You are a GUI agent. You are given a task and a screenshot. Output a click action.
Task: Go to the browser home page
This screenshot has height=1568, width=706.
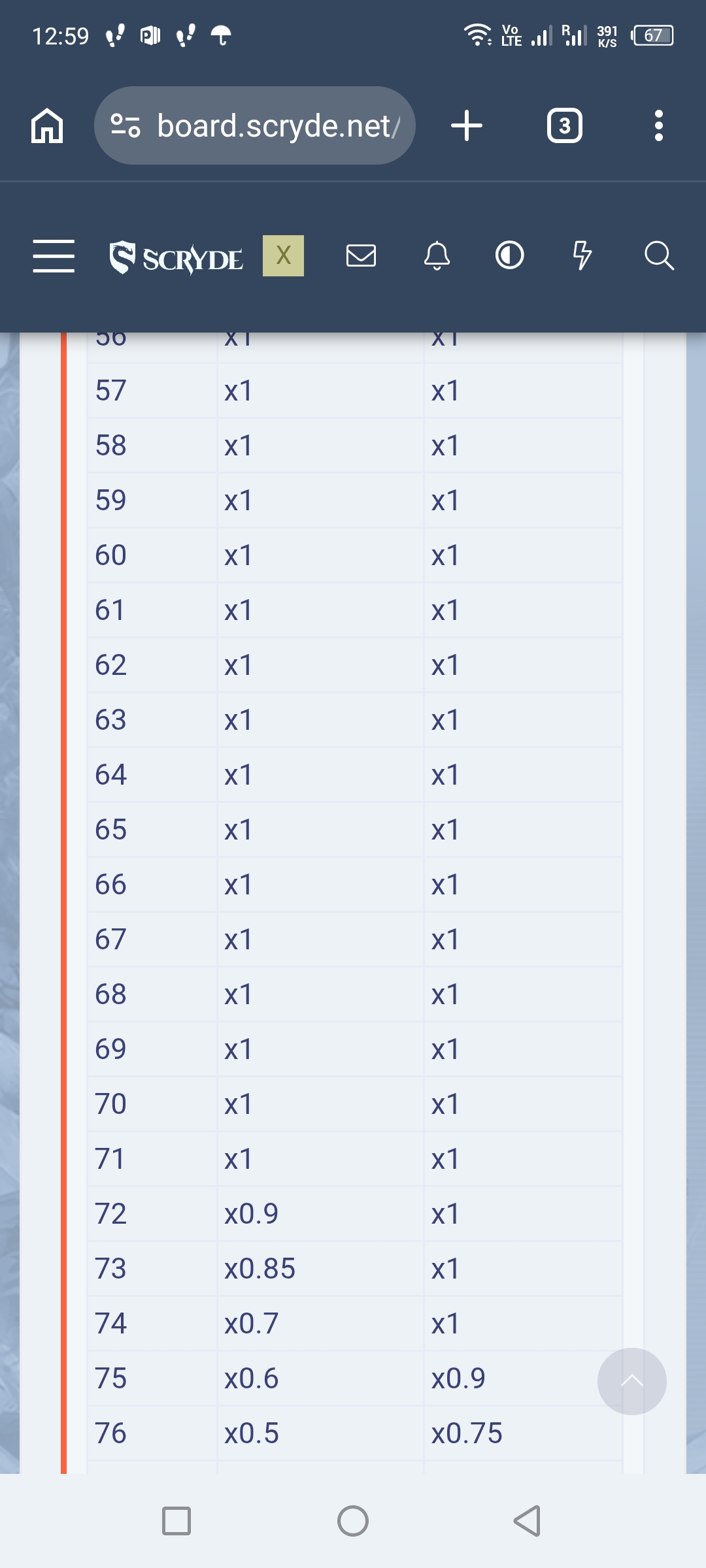[47, 125]
